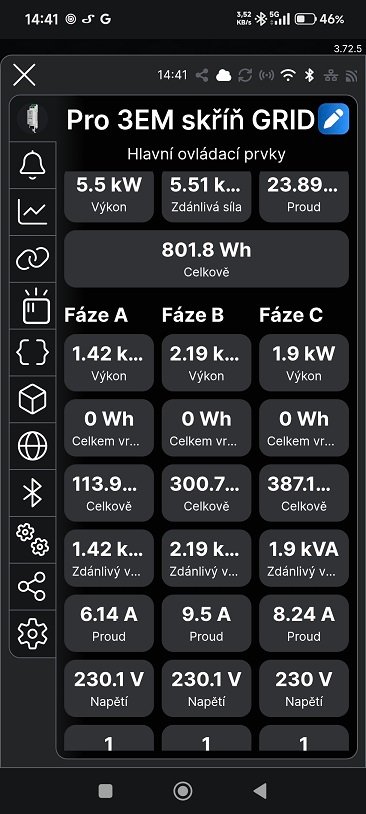This screenshot has width=366, height=814.
Task: Open the chain link section
Action: pyautogui.click(x=33, y=258)
